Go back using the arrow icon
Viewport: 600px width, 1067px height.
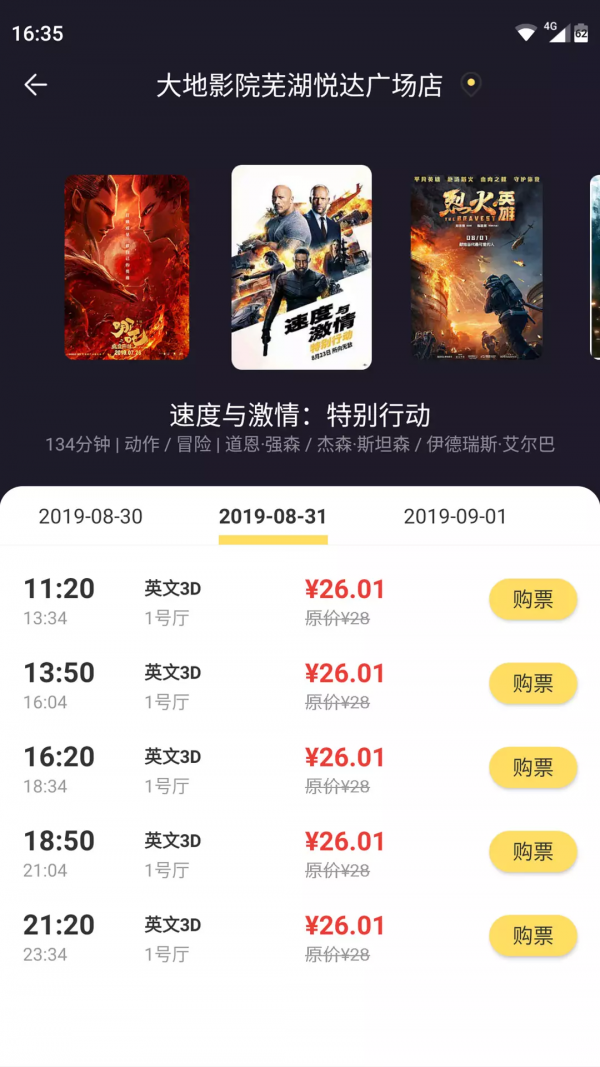click(35, 85)
